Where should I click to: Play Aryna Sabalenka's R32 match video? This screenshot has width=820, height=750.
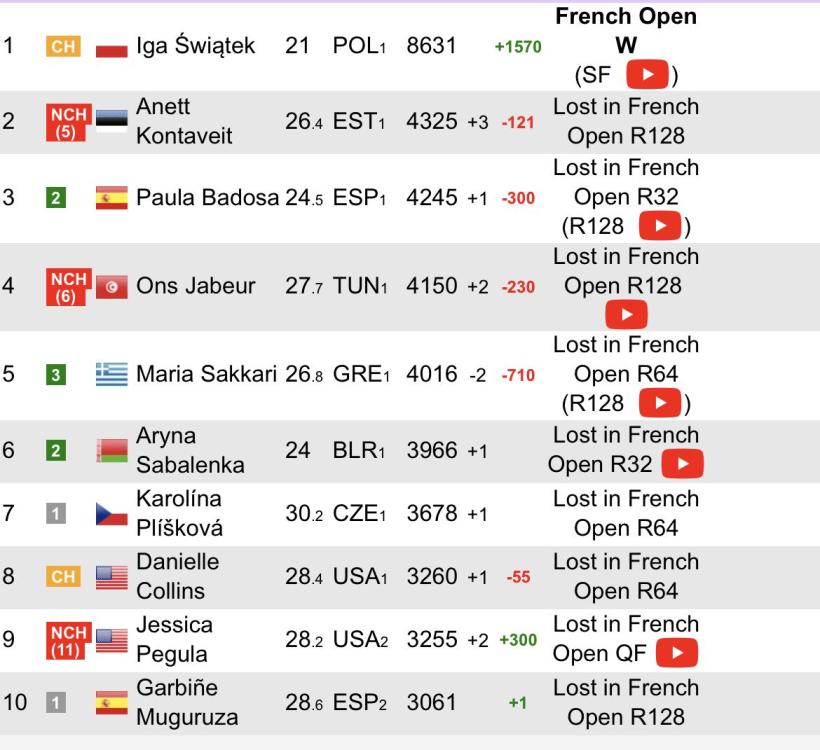coord(682,466)
